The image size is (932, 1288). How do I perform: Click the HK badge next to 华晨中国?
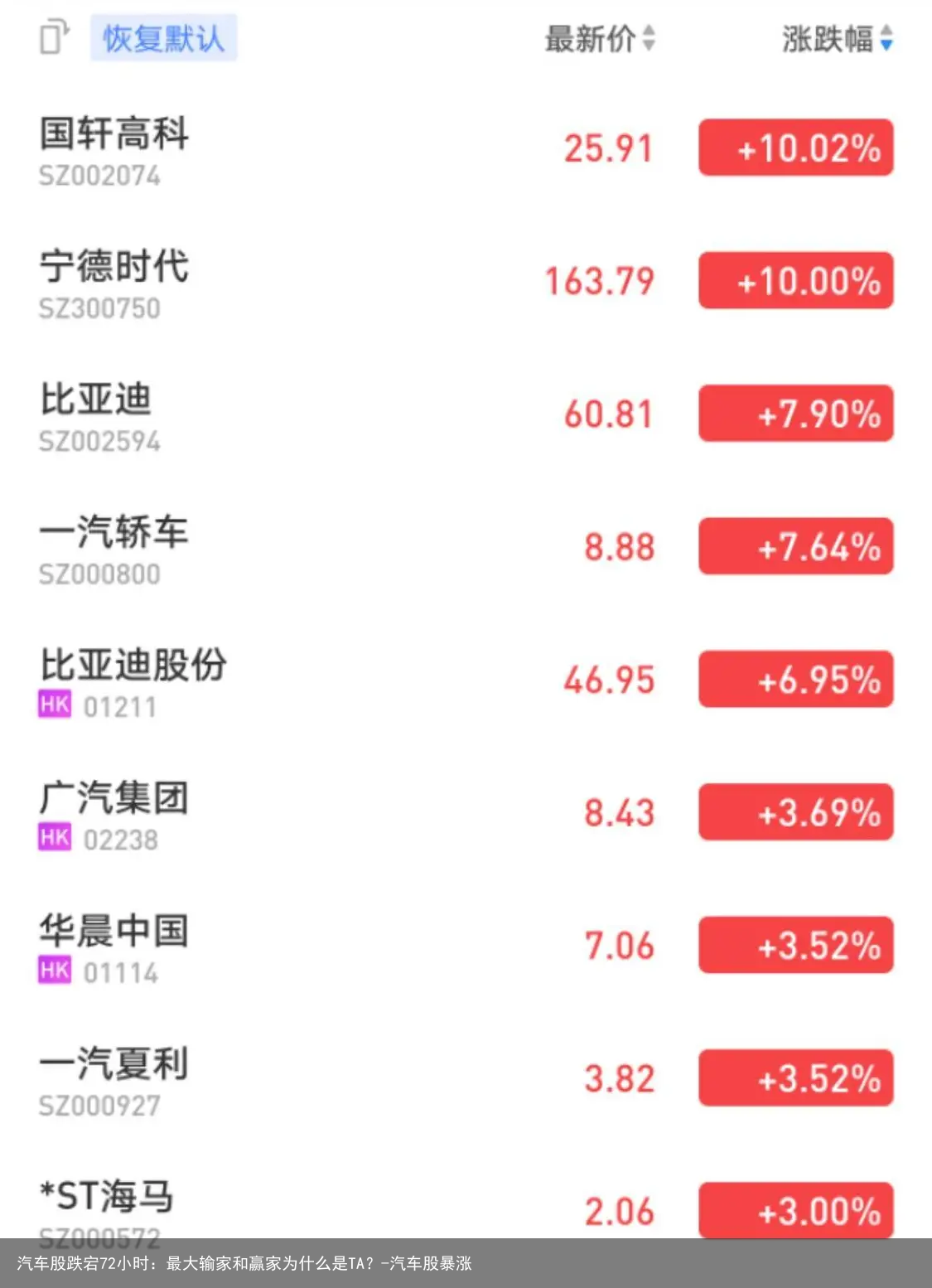(x=53, y=972)
